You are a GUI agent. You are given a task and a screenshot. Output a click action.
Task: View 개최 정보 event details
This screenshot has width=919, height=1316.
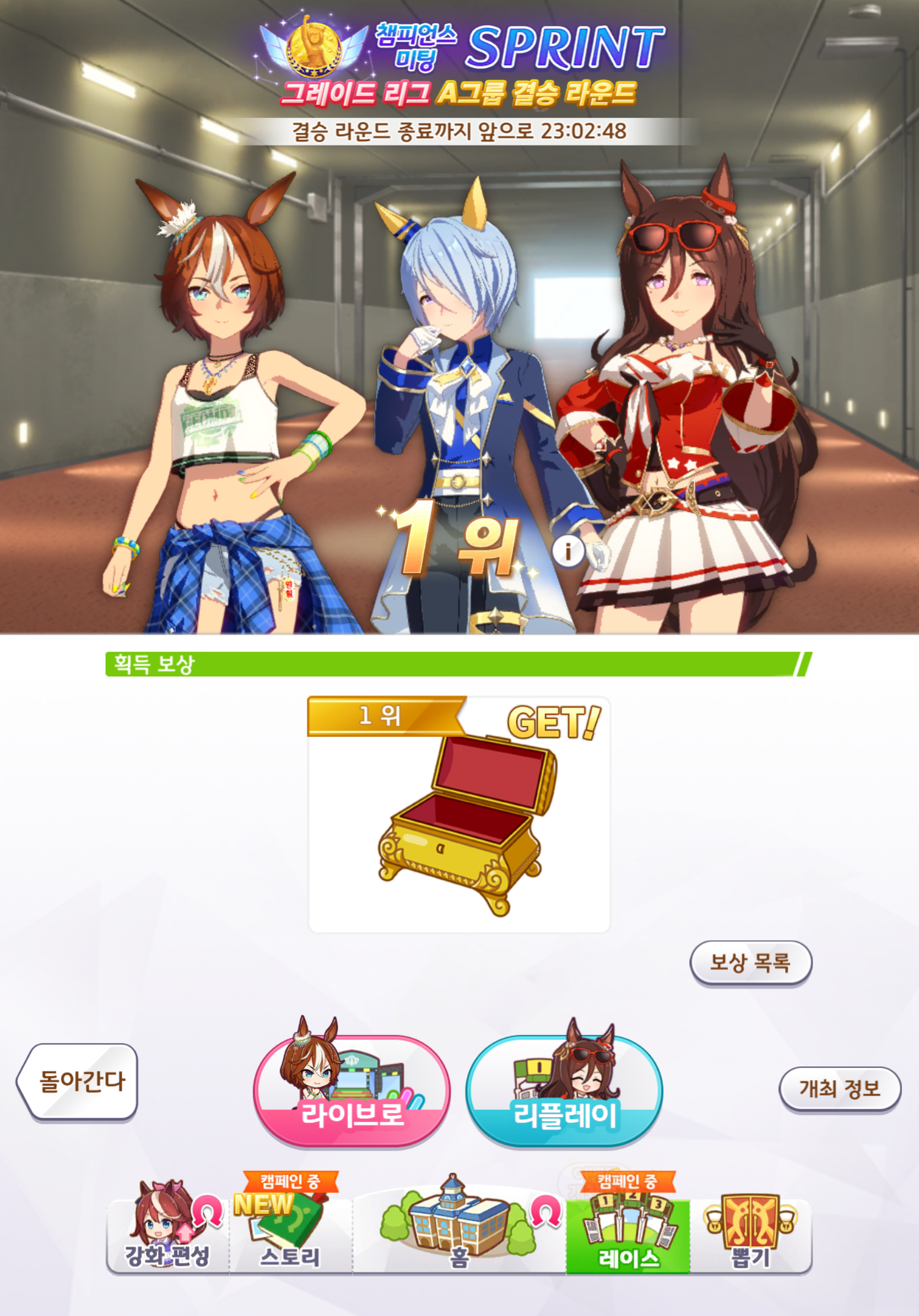click(839, 1088)
